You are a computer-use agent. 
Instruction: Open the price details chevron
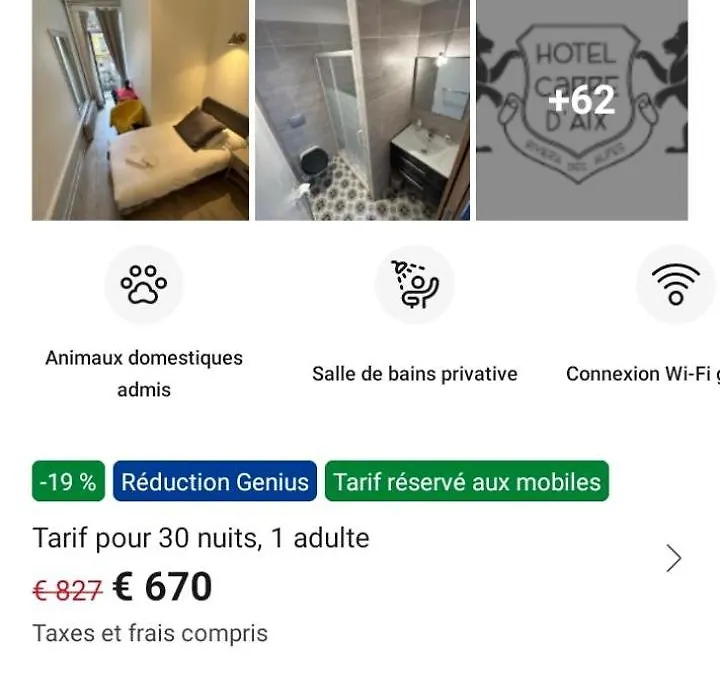674,558
